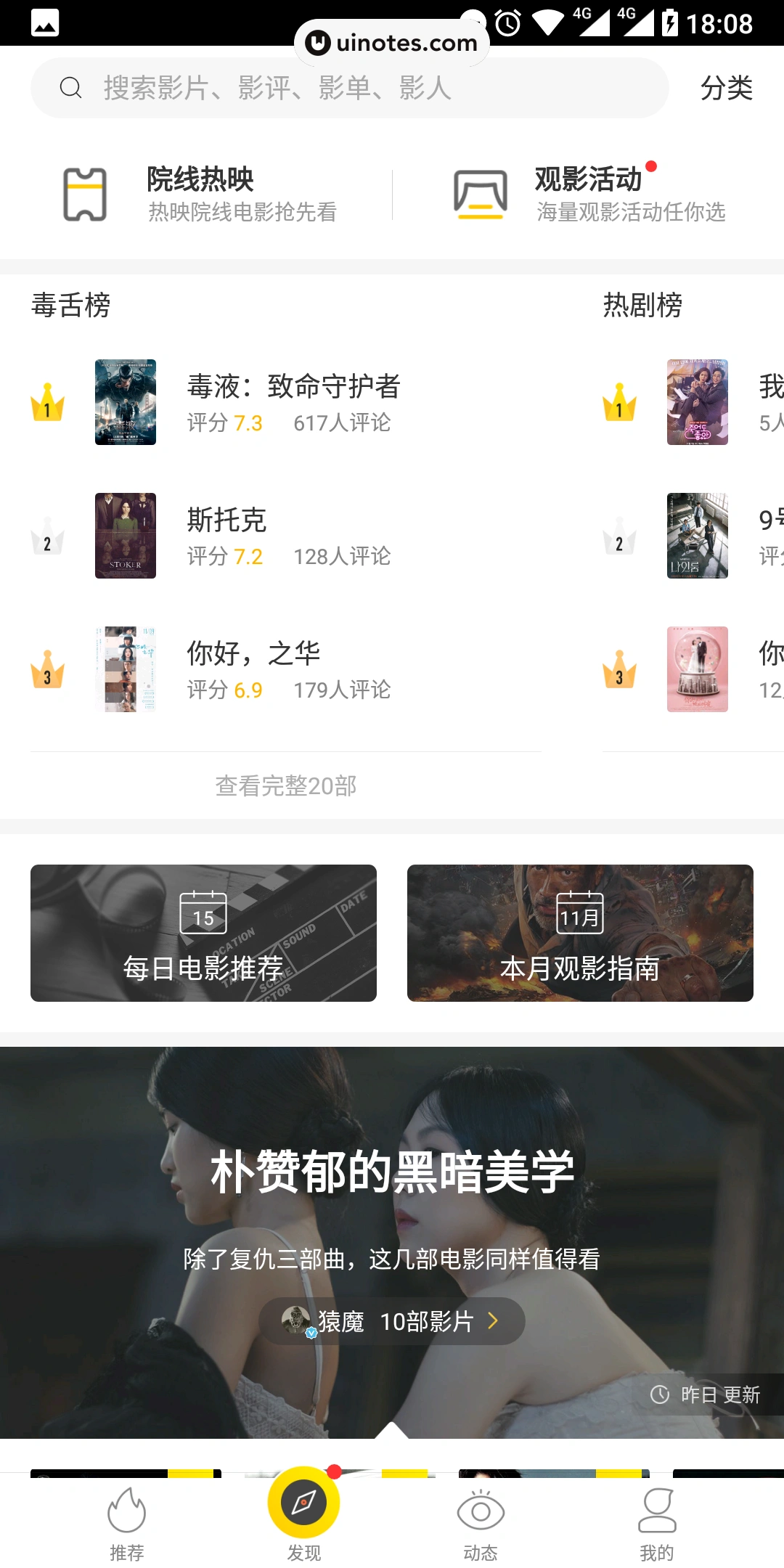Open the 朴赞郁的黑暗美学 film list banner
Viewport: 784px width, 1568px height.
pyautogui.click(x=392, y=1191)
